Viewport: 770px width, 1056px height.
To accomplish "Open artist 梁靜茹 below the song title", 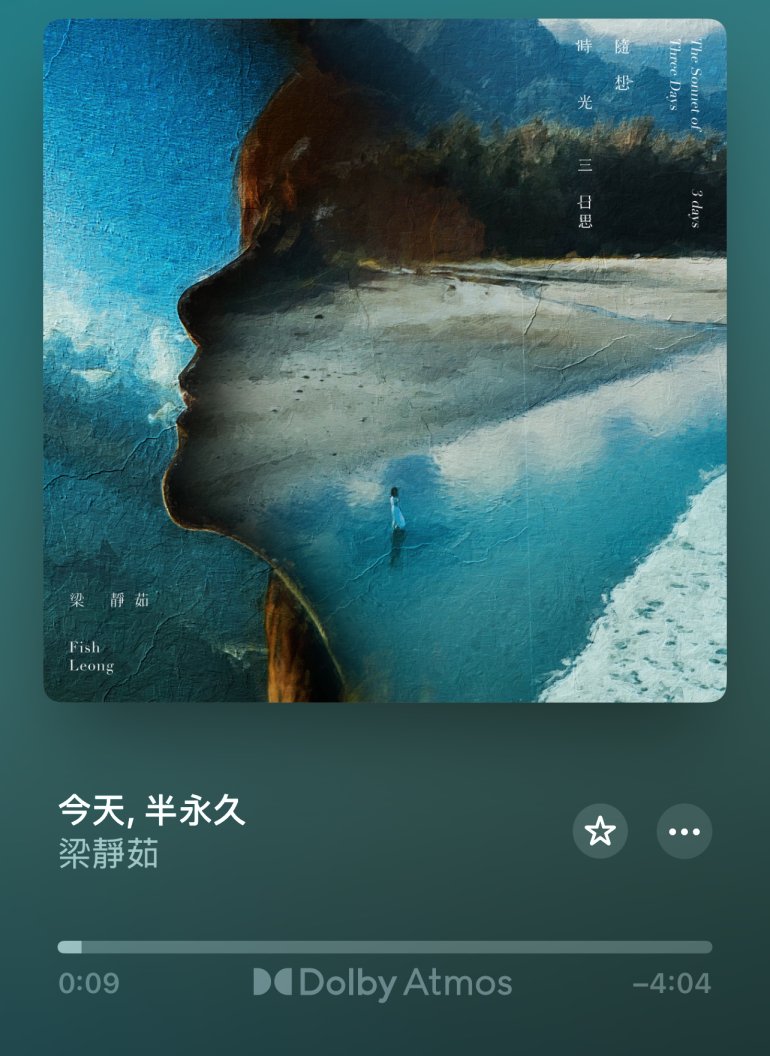I will coord(109,855).
